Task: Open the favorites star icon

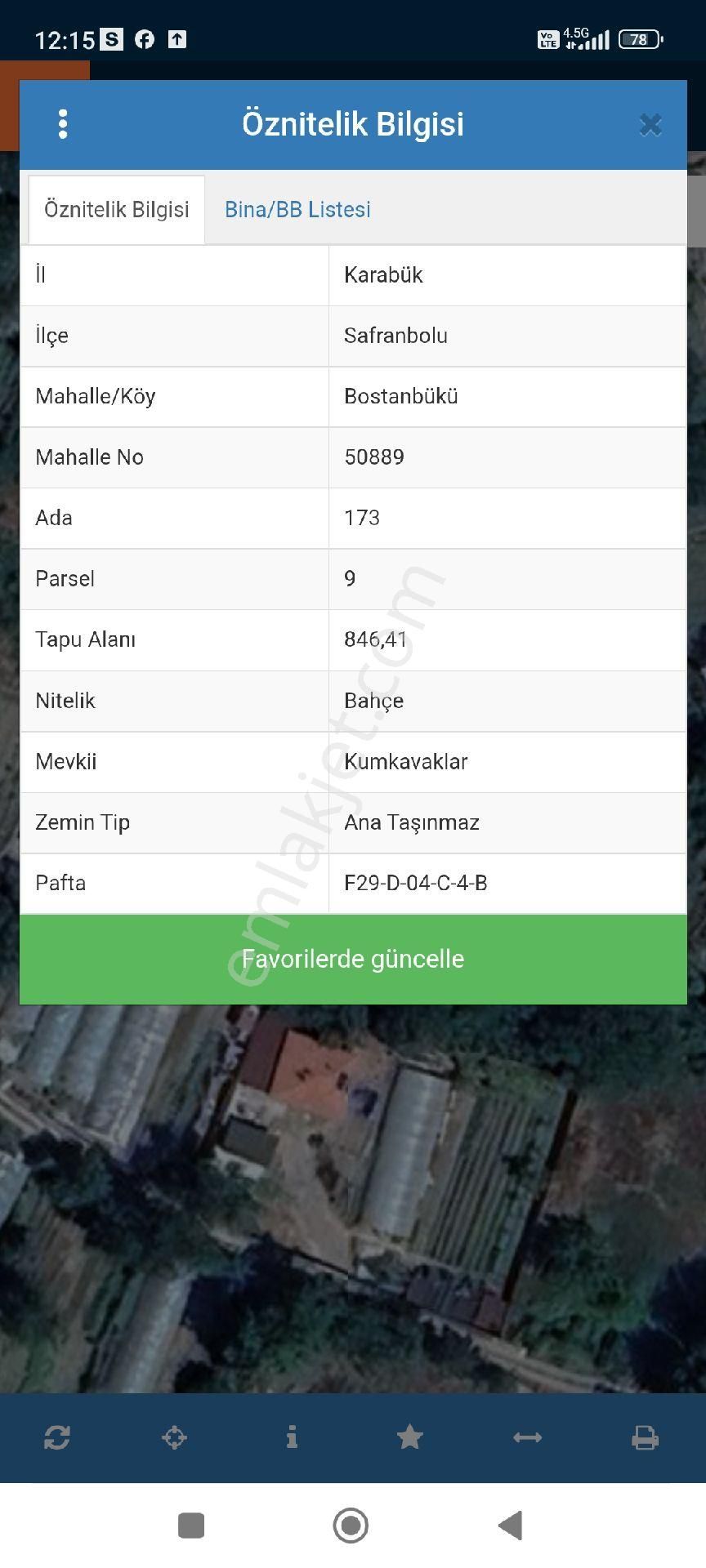Action: click(x=409, y=1437)
